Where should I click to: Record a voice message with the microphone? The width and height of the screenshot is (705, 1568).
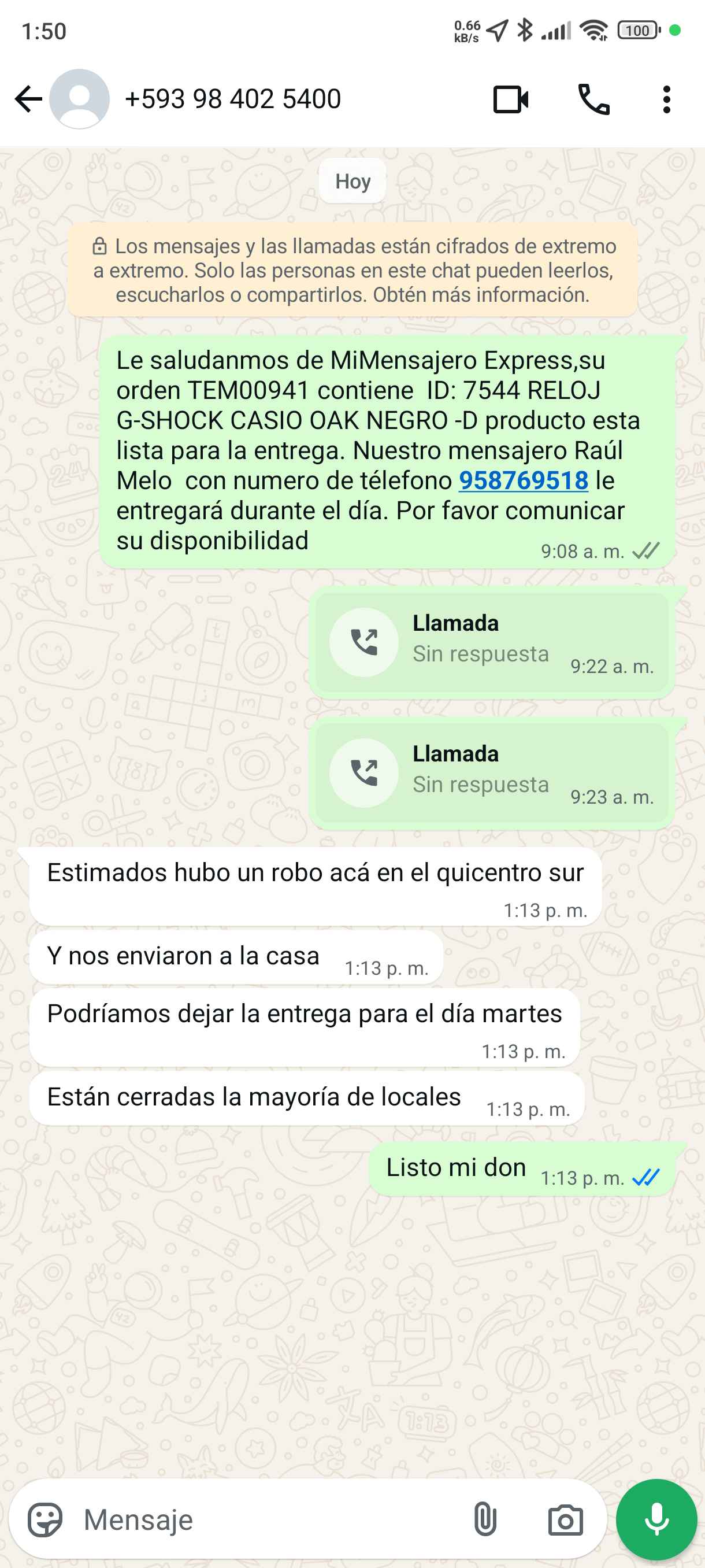[656, 1520]
